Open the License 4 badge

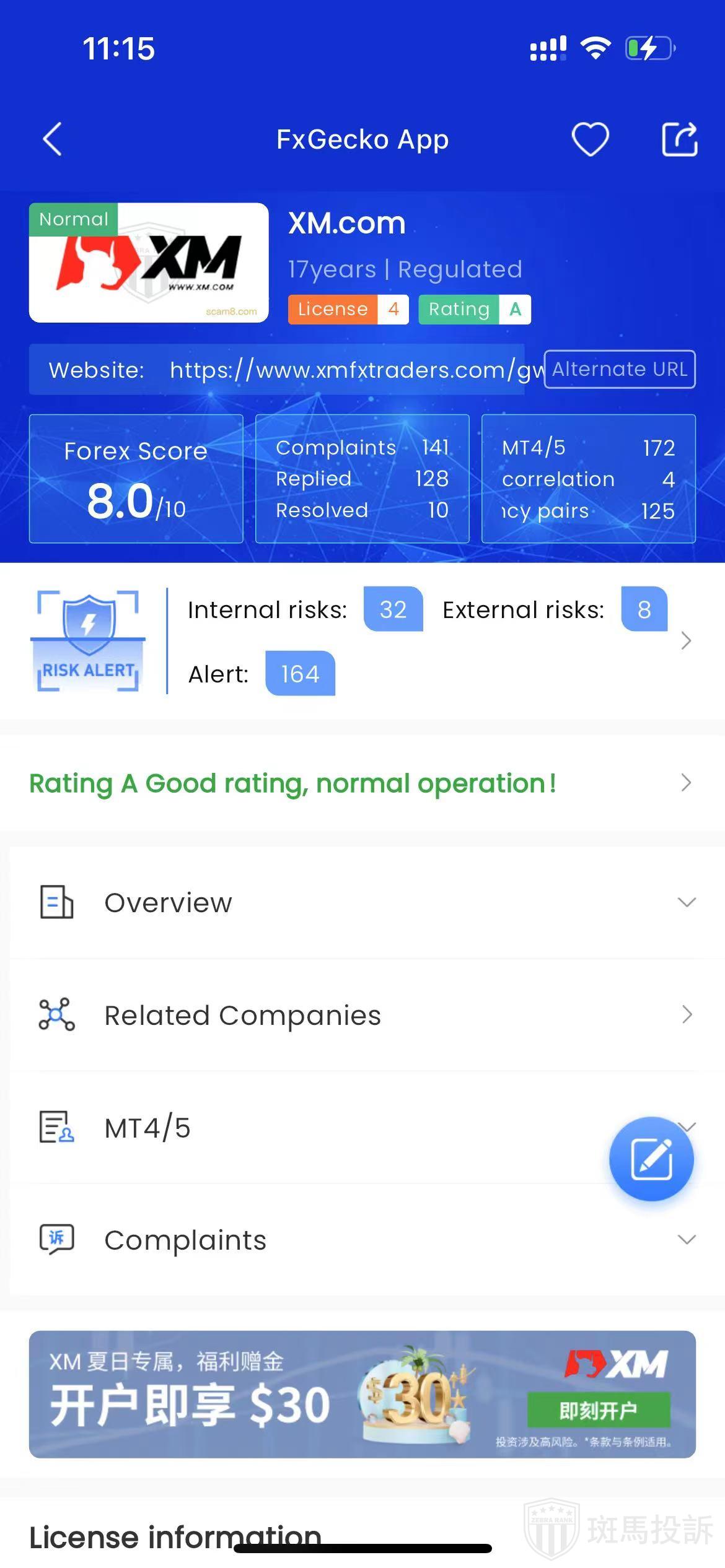click(348, 309)
